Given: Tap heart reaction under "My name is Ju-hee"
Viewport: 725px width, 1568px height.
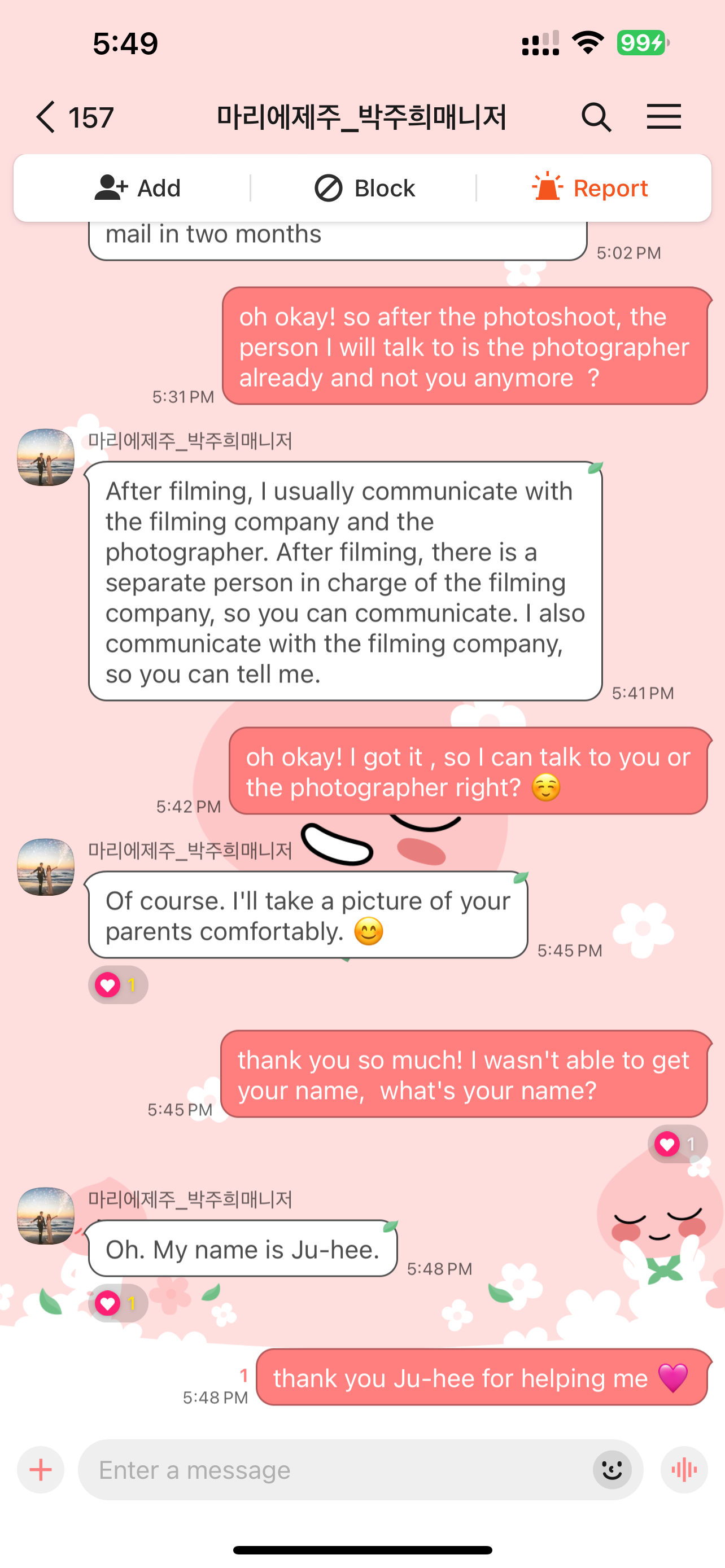Looking at the screenshot, I should click(x=117, y=1303).
